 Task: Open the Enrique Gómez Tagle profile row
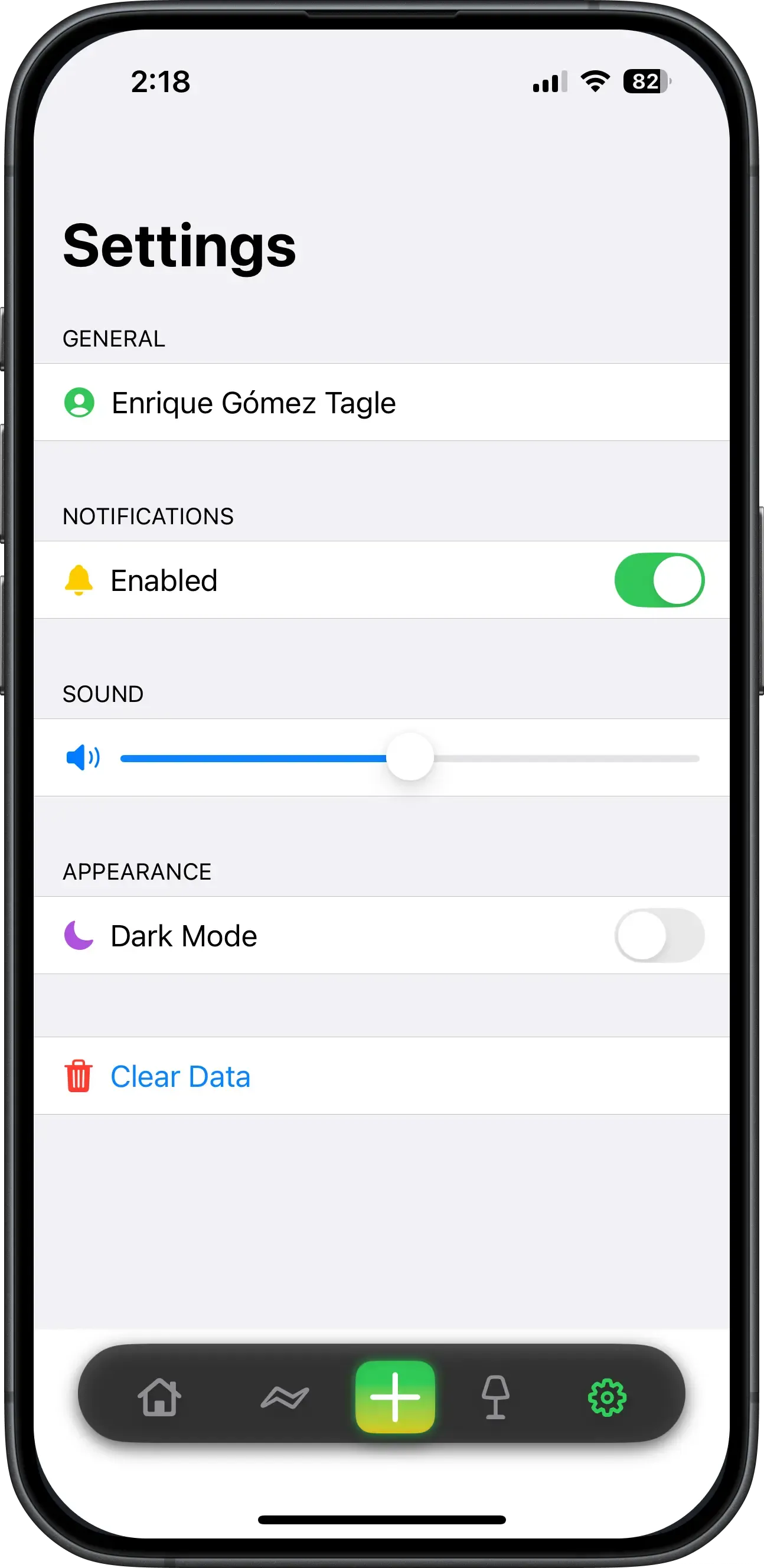coord(381,403)
